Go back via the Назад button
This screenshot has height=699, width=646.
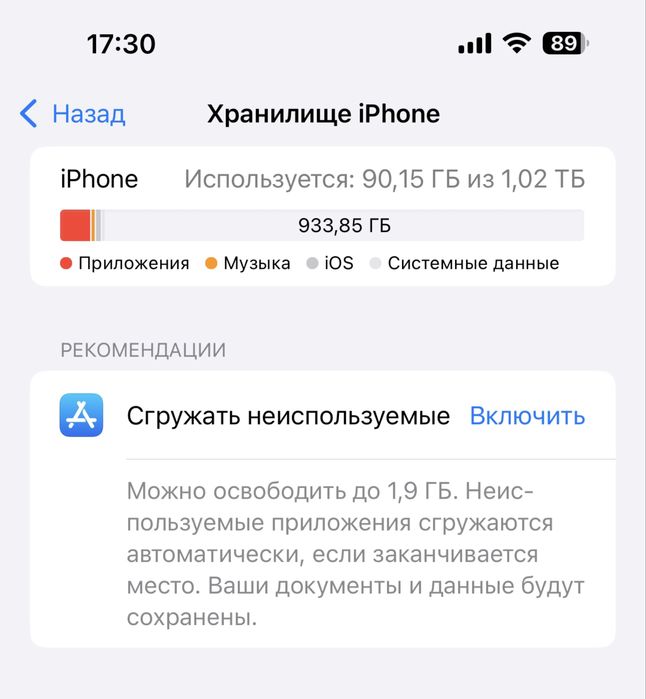tap(73, 114)
